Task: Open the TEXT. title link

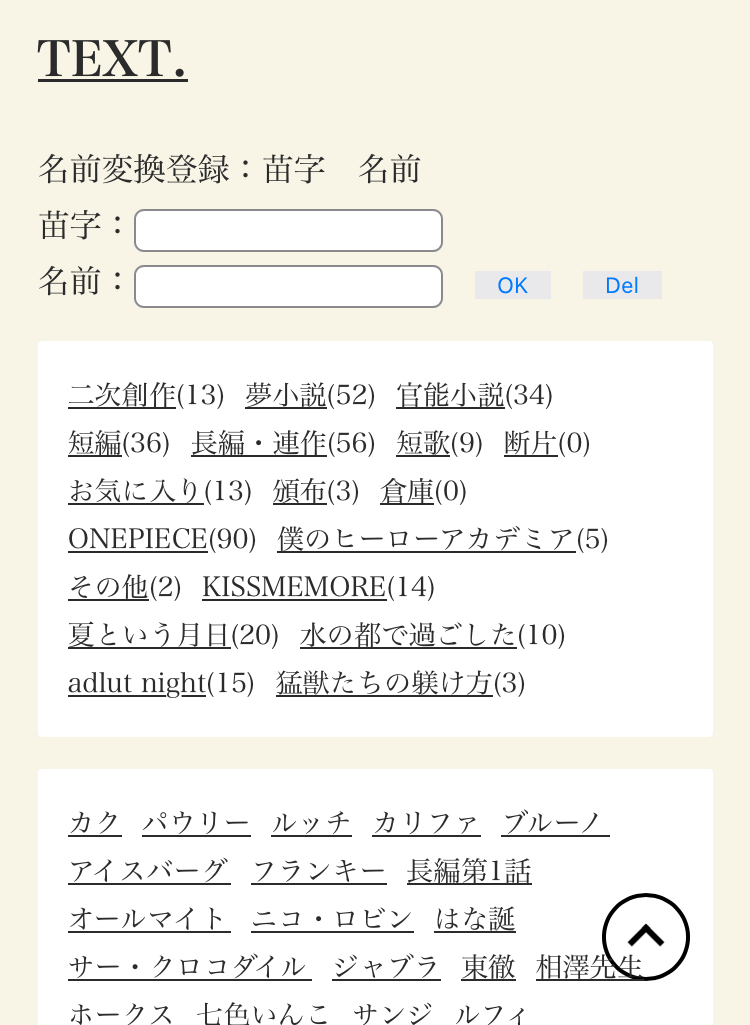Action: (x=112, y=58)
